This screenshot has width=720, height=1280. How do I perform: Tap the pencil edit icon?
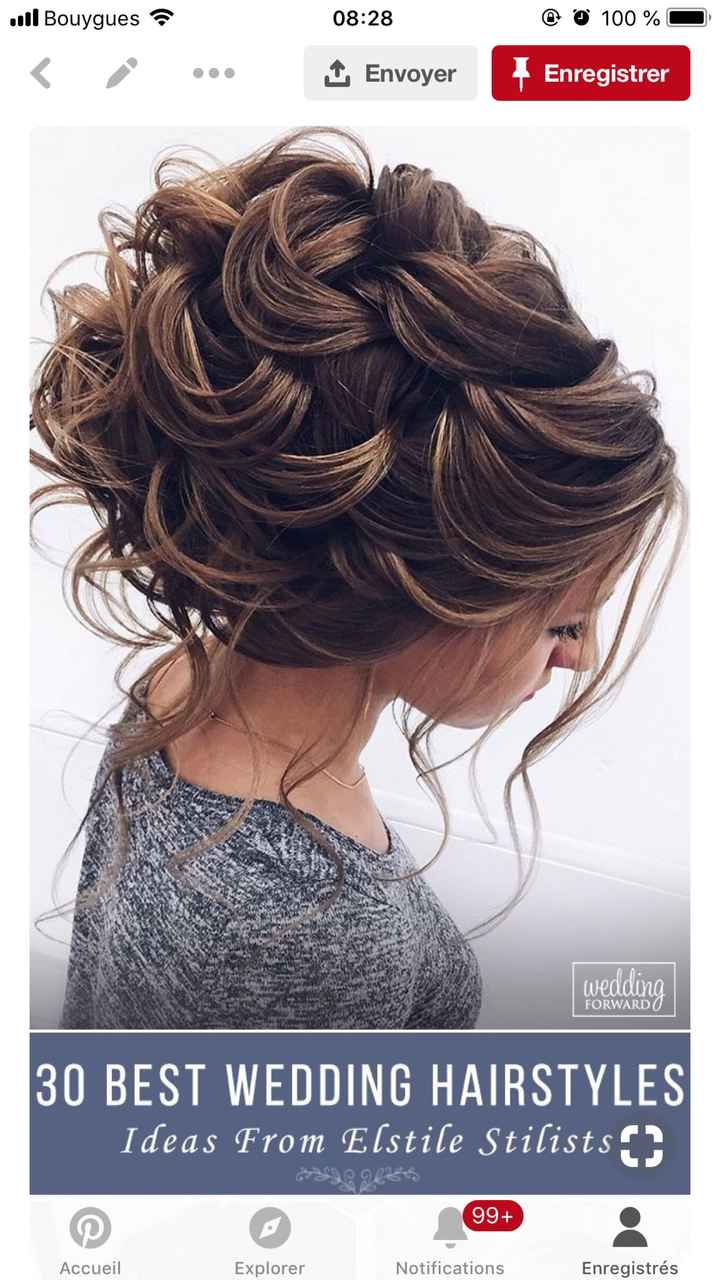tap(122, 72)
